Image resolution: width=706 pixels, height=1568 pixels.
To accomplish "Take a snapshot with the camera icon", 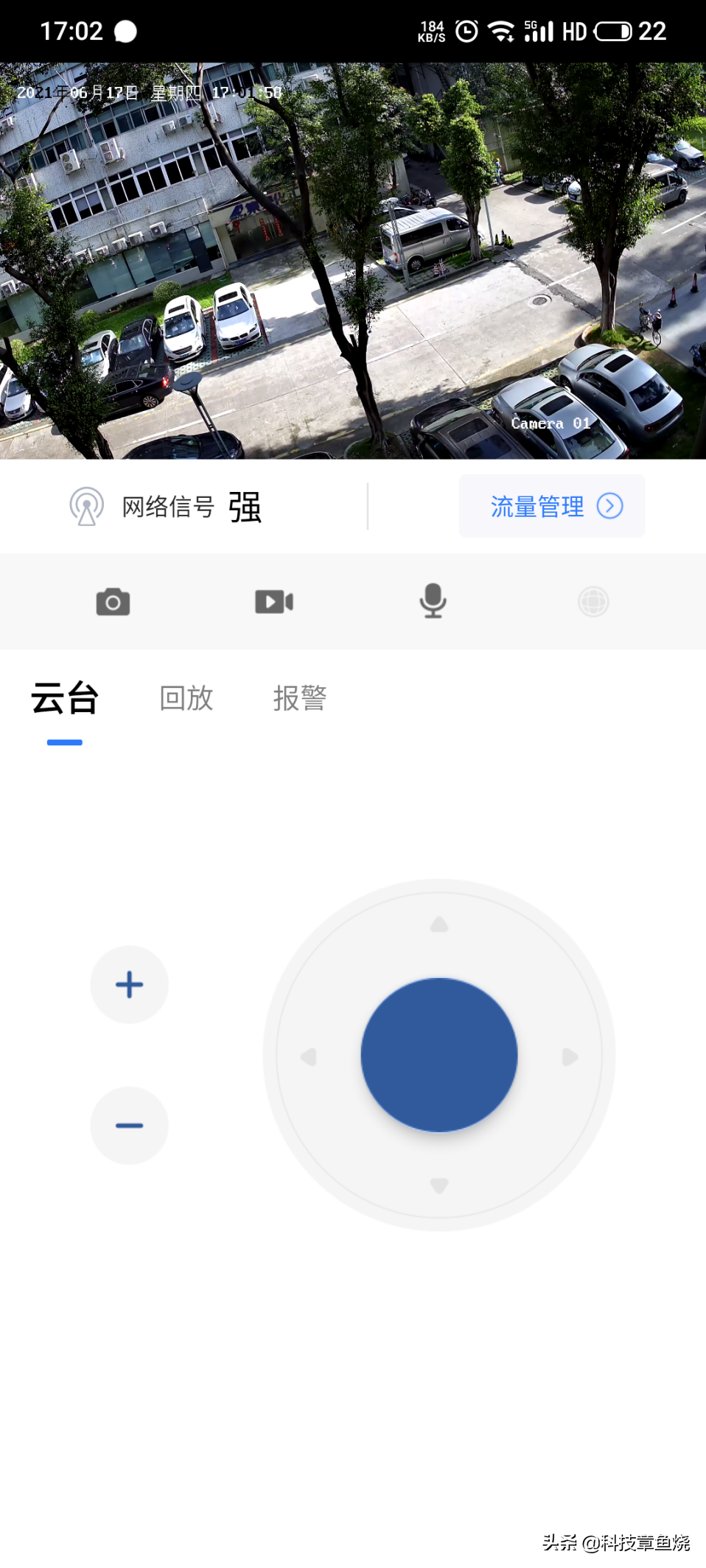I will tap(113, 602).
